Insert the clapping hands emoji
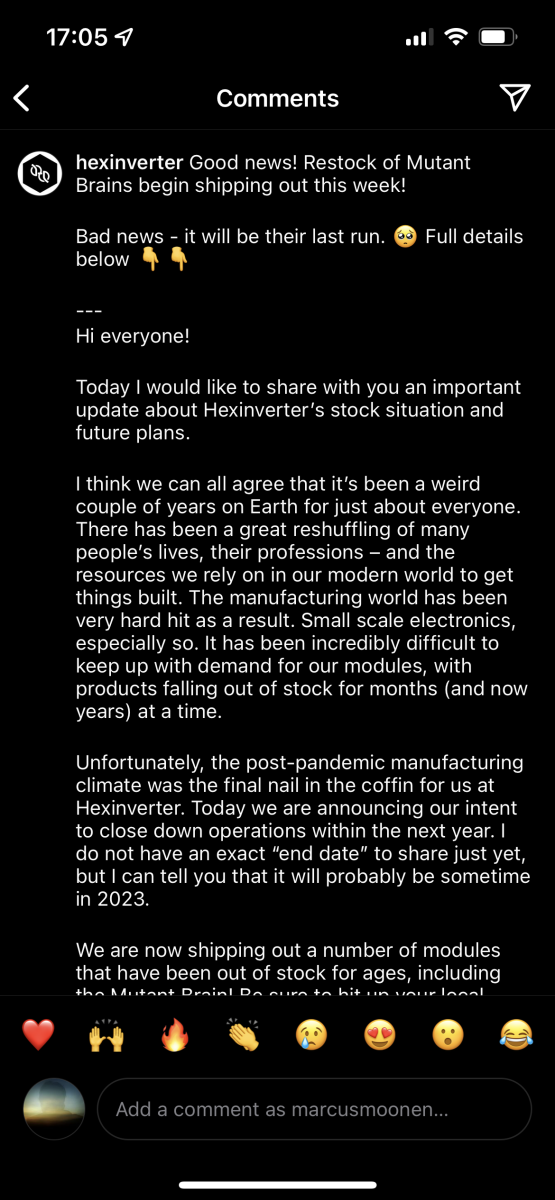Viewport: 555px width, 1200px height. [243, 1035]
